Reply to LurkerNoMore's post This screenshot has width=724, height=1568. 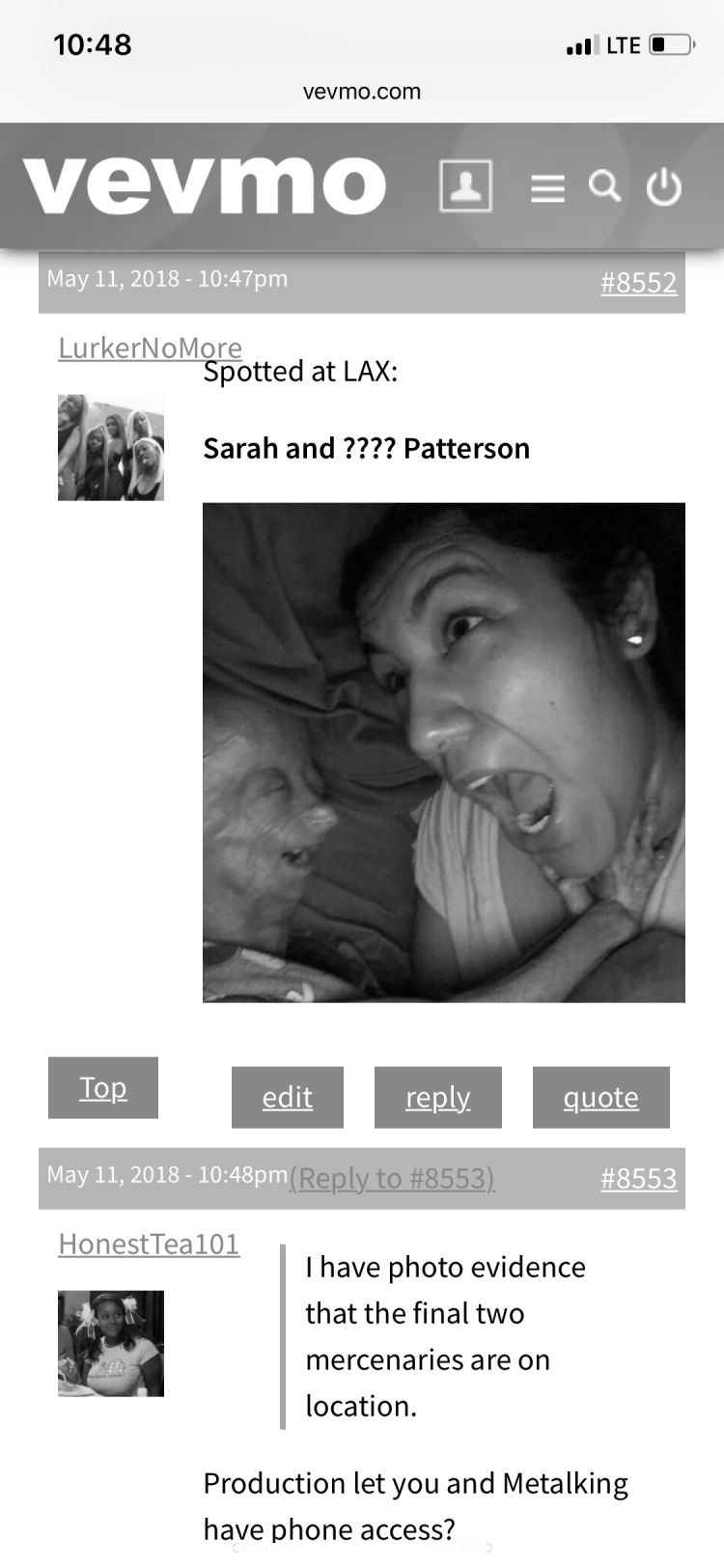tap(437, 1097)
